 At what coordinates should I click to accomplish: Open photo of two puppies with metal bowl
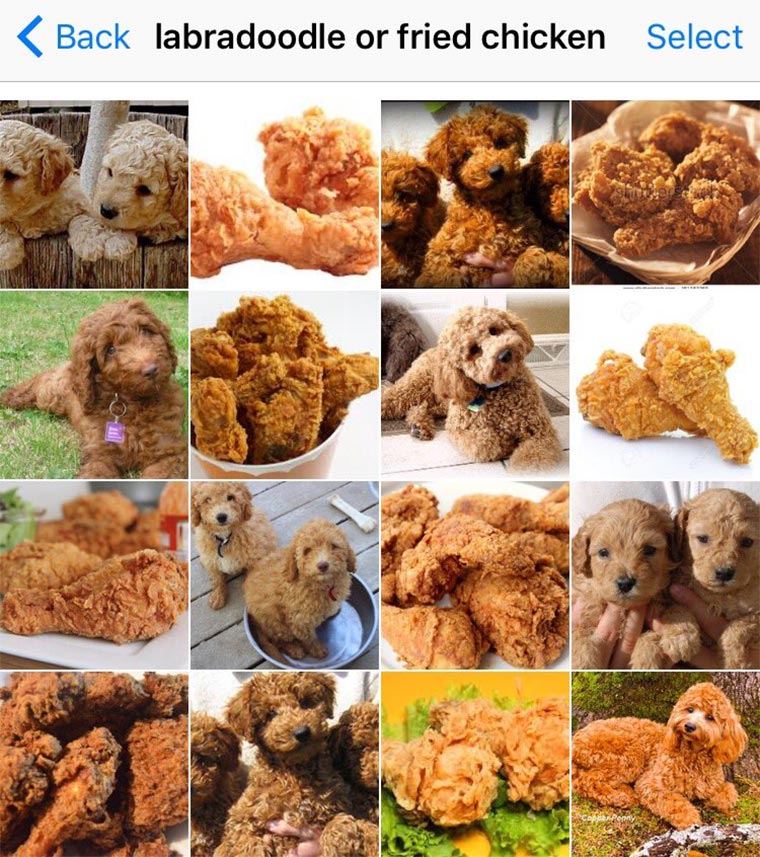[x=284, y=575]
